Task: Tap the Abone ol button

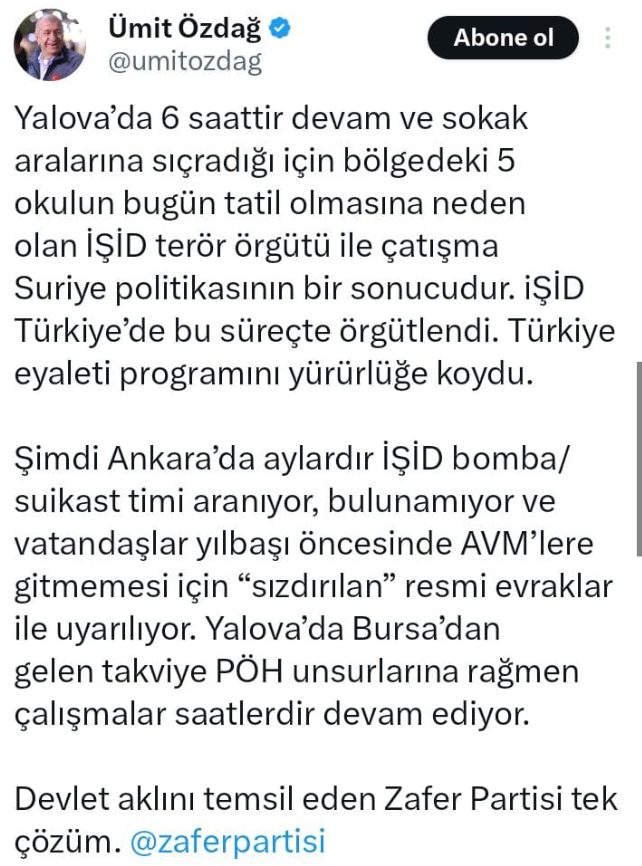Action: pyautogui.click(x=503, y=38)
